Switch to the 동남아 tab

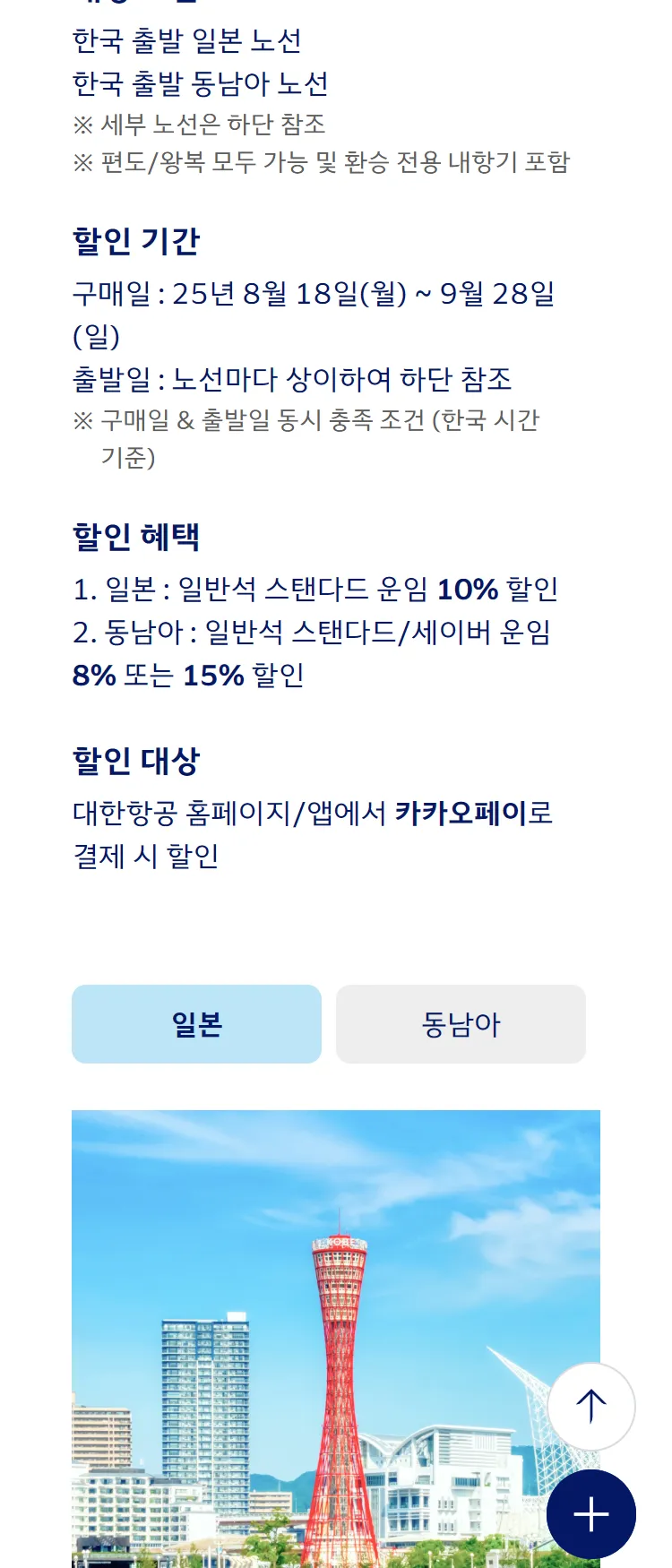tap(461, 1024)
